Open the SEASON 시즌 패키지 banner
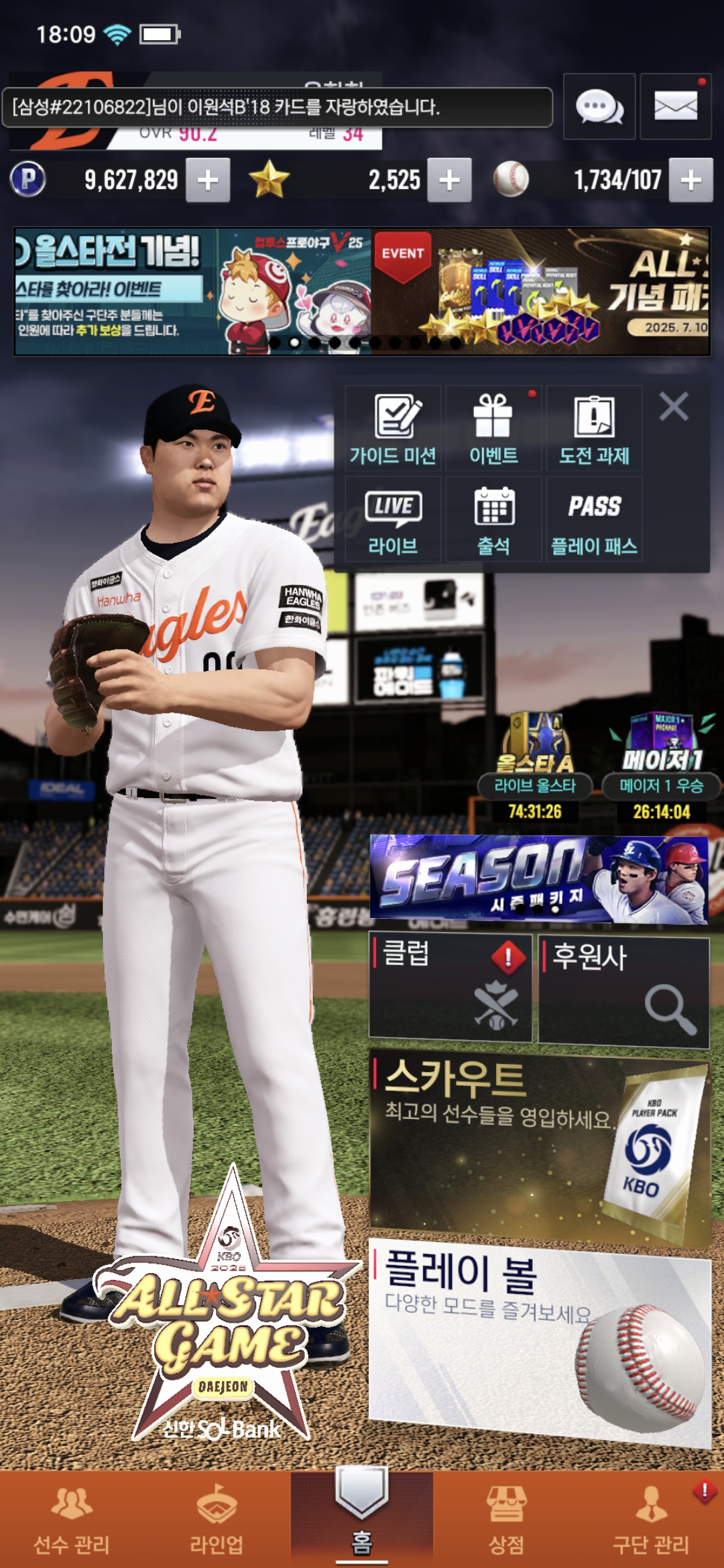This screenshot has height=1568, width=724. [x=539, y=879]
